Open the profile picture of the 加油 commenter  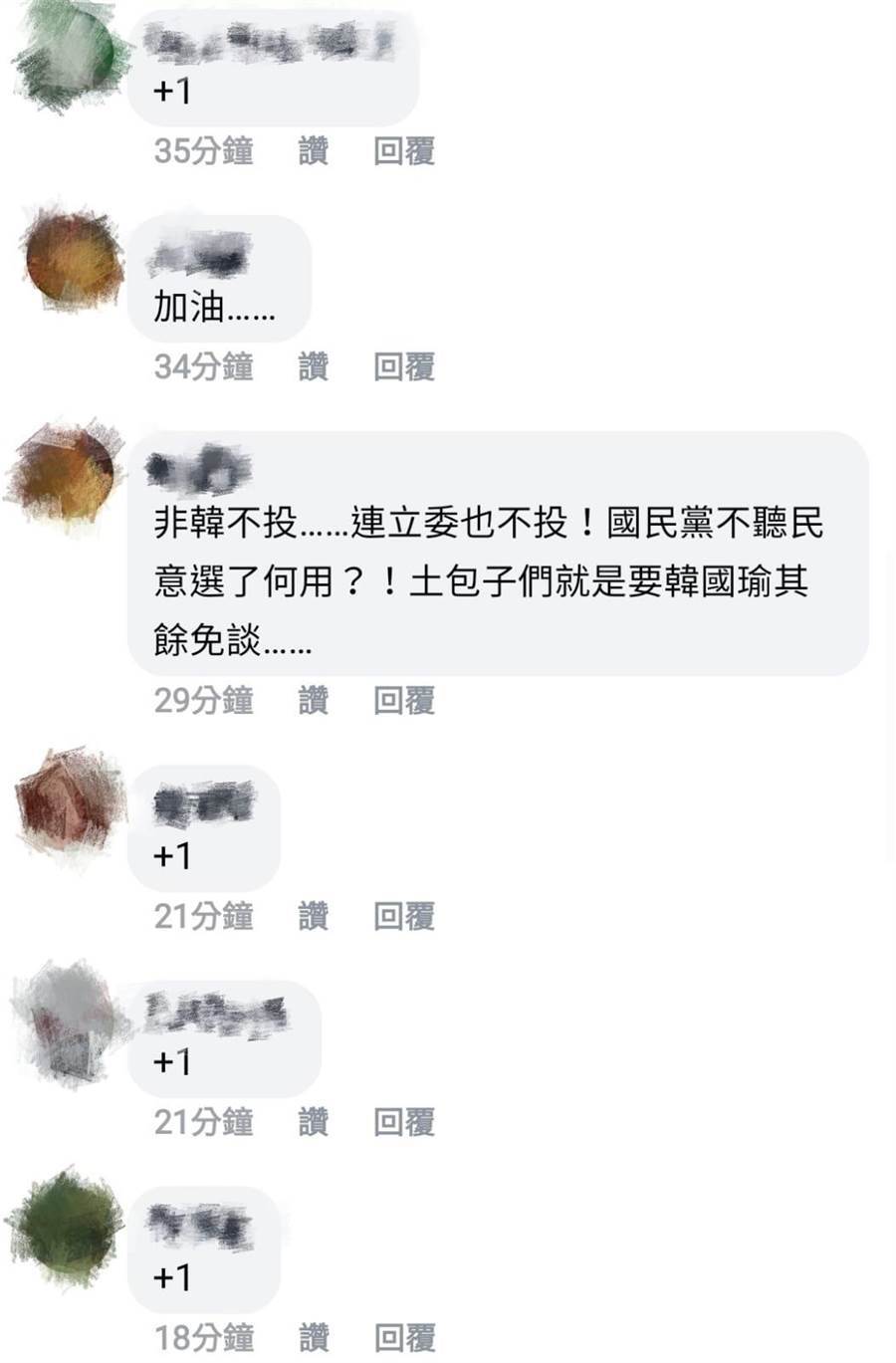click(72, 260)
